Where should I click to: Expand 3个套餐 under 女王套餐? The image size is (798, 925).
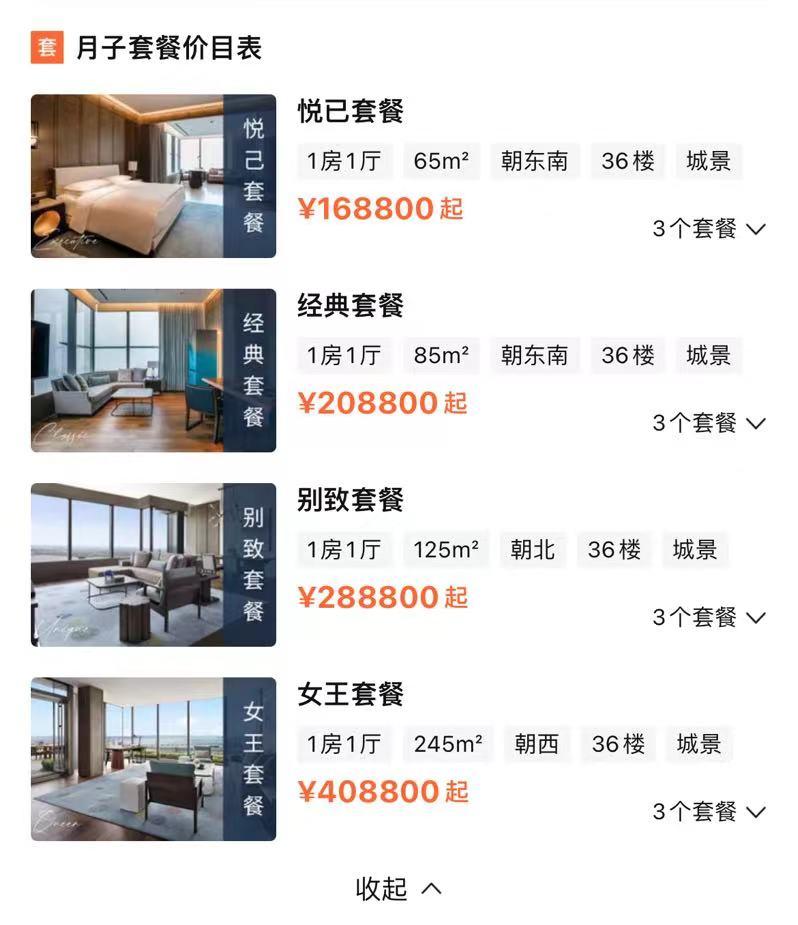708,811
